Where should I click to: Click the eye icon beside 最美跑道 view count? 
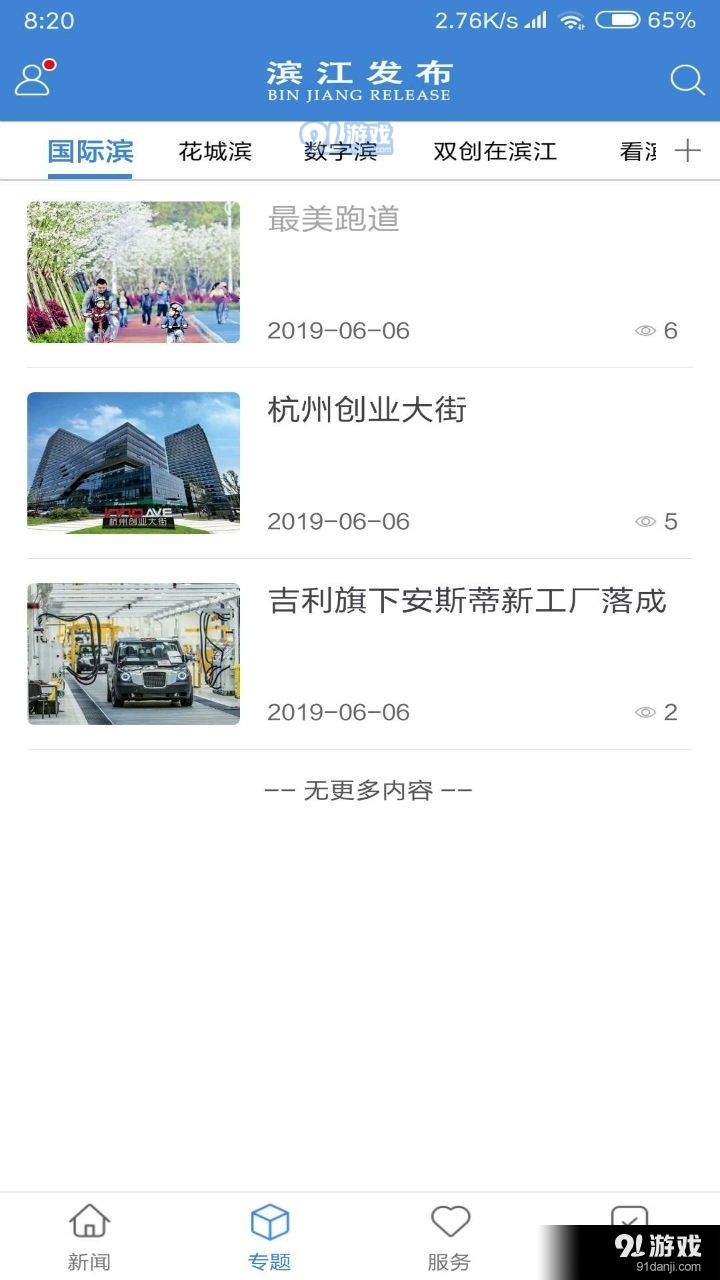pos(646,330)
